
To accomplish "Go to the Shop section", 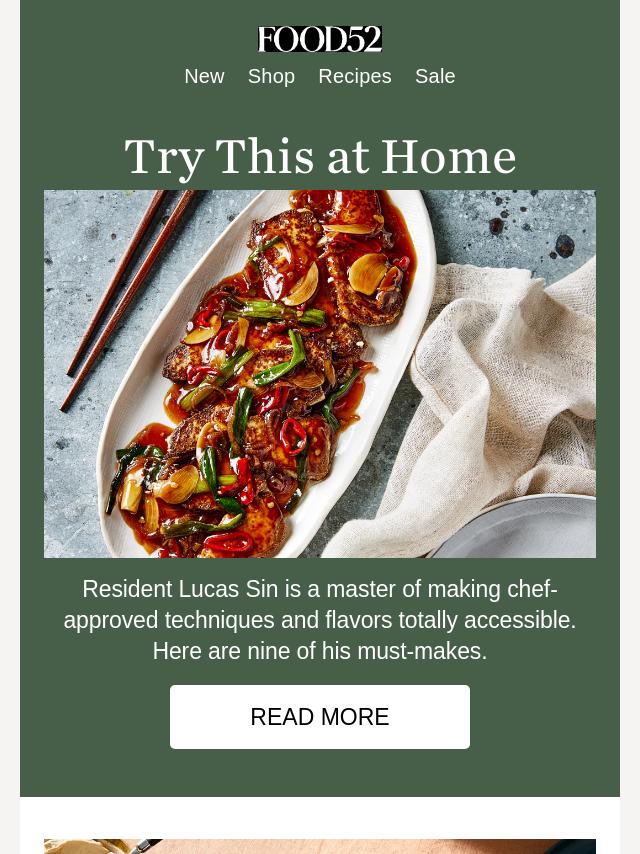I will point(271,76).
